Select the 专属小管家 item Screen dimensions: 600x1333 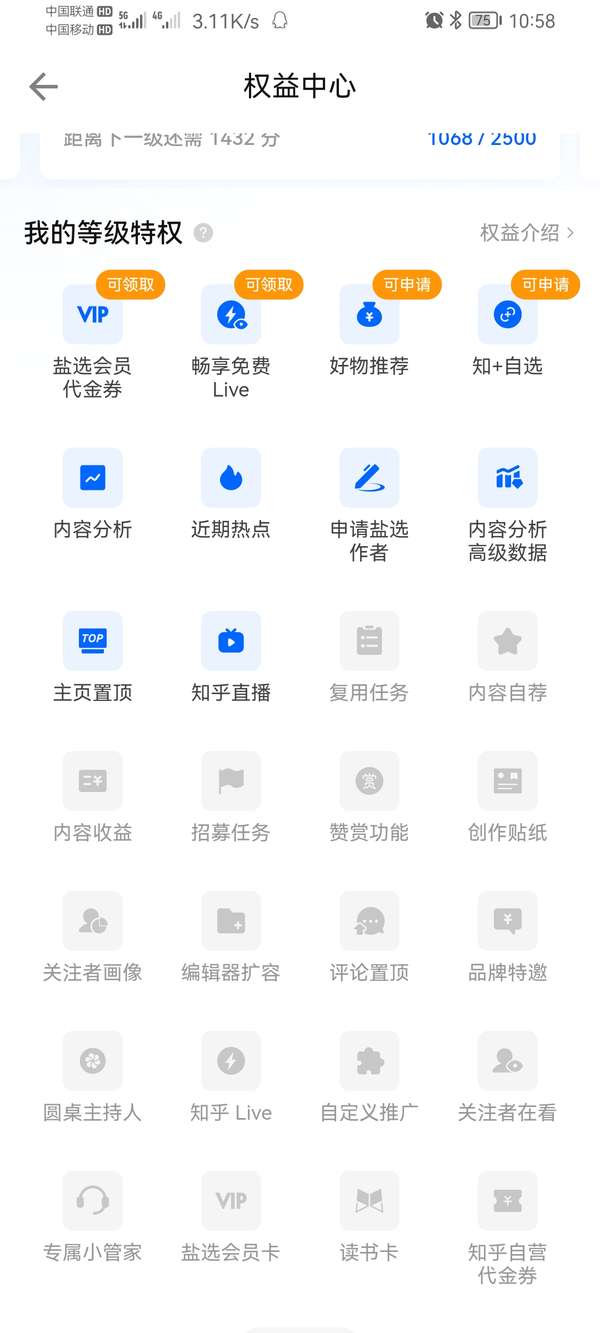tap(93, 1217)
